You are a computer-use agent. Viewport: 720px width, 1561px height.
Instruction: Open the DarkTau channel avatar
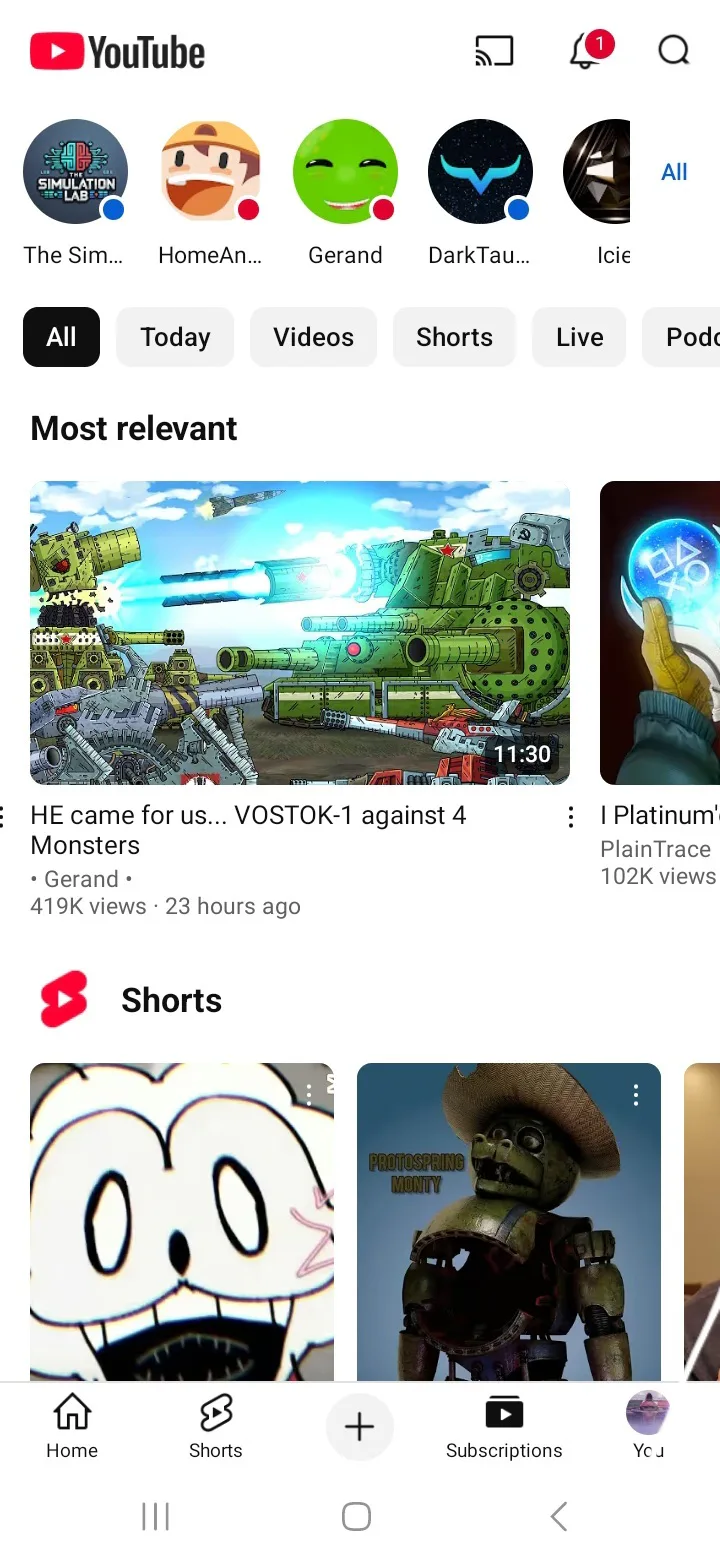point(480,172)
